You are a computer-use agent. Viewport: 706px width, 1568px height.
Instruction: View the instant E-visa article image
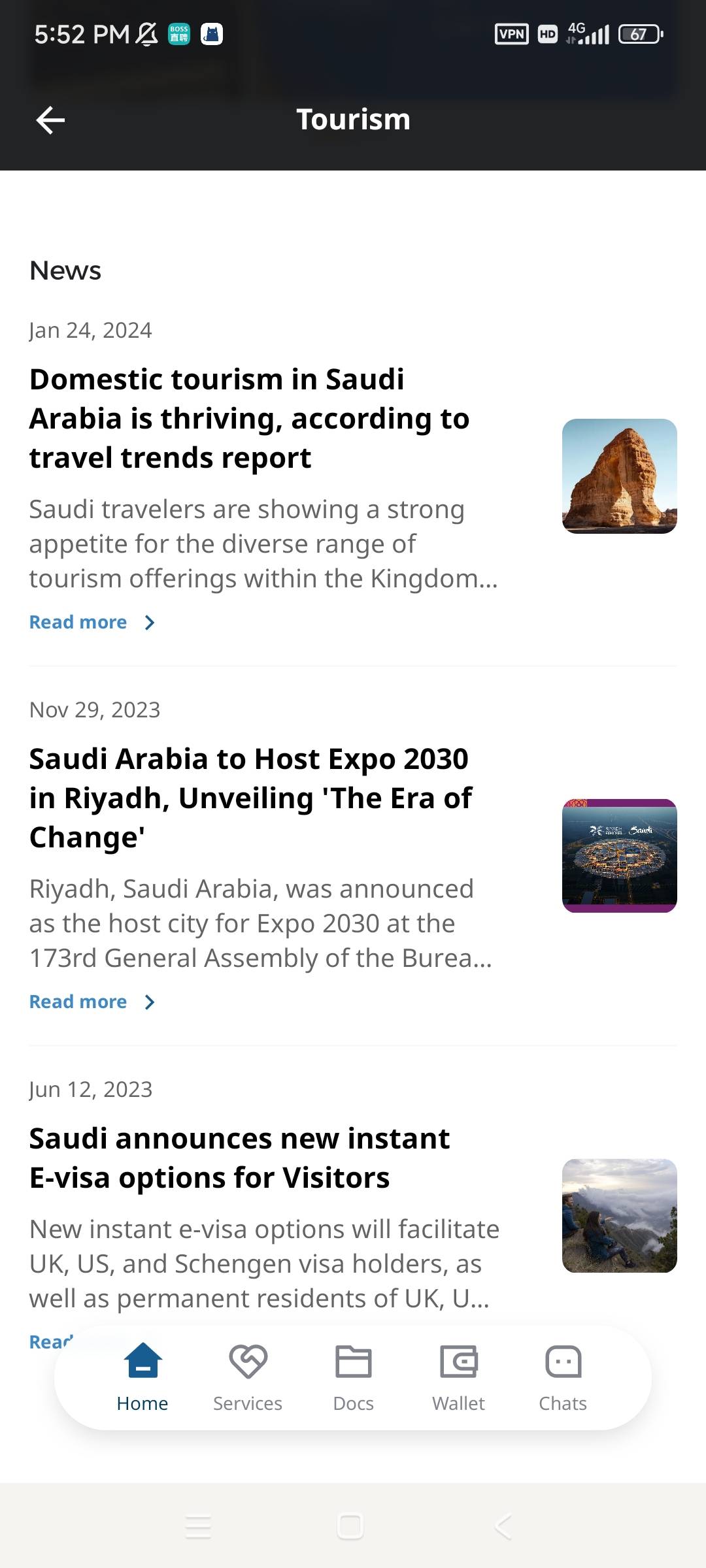tap(619, 1216)
